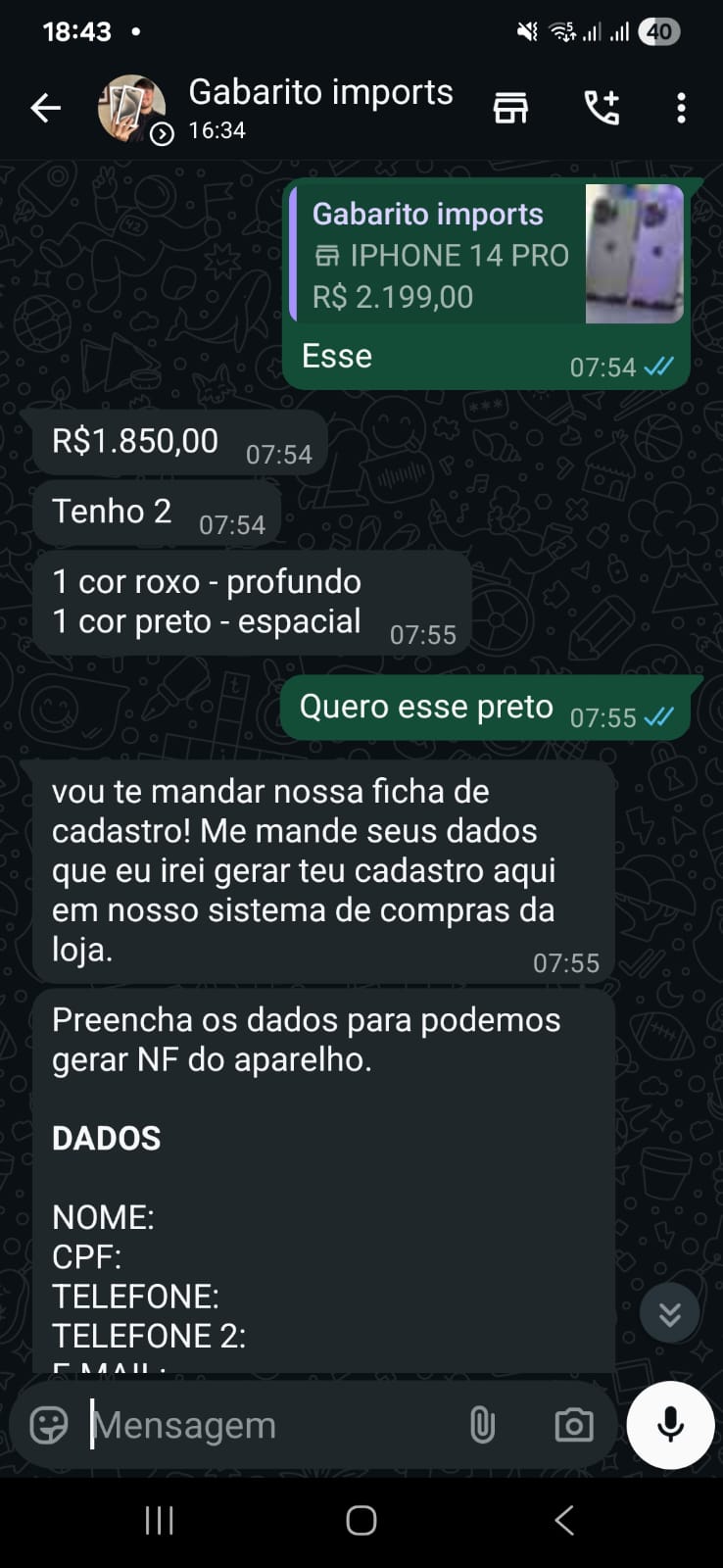Screen dimensions: 723x1568
Task: Record a voice message
Action: click(x=670, y=1425)
